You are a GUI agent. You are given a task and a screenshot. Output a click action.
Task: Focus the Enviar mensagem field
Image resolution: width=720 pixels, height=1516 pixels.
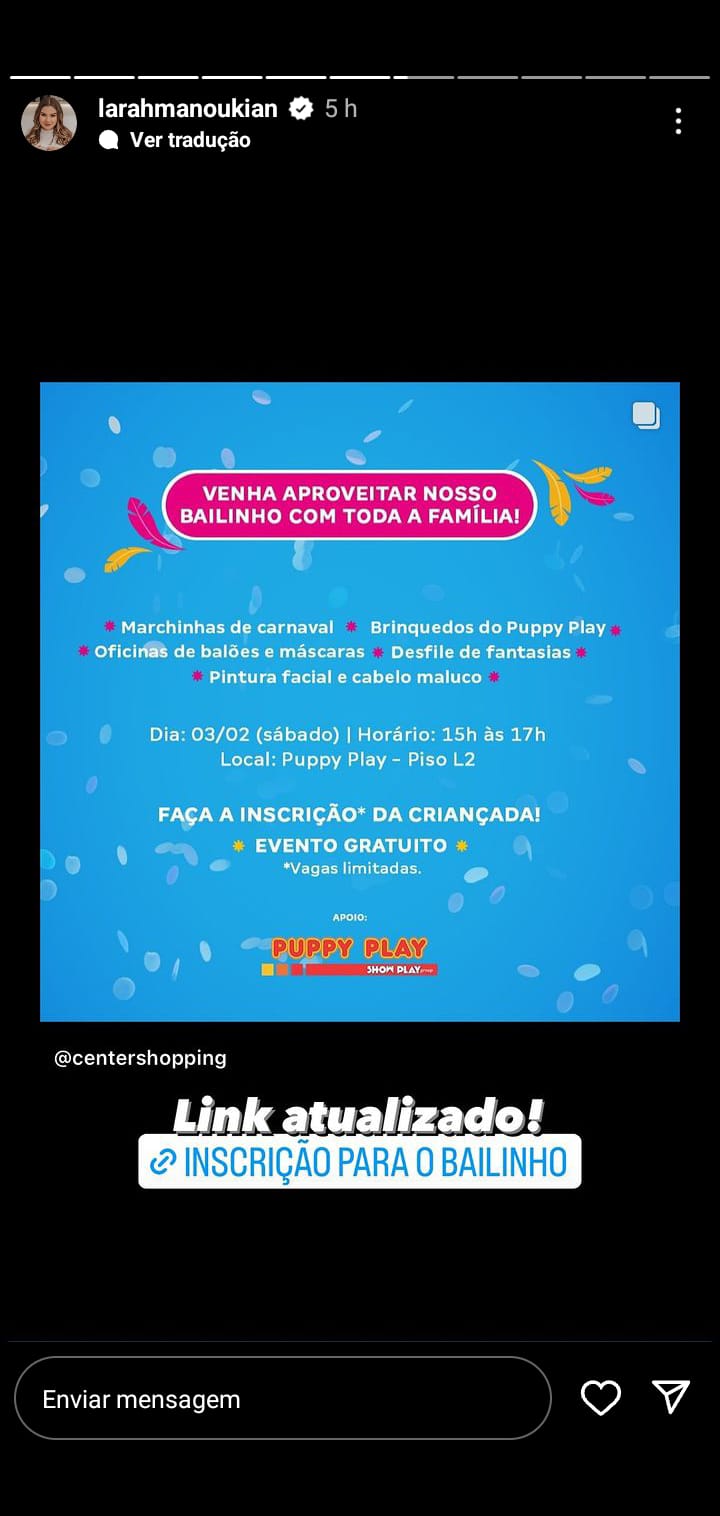coord(282,1398)
